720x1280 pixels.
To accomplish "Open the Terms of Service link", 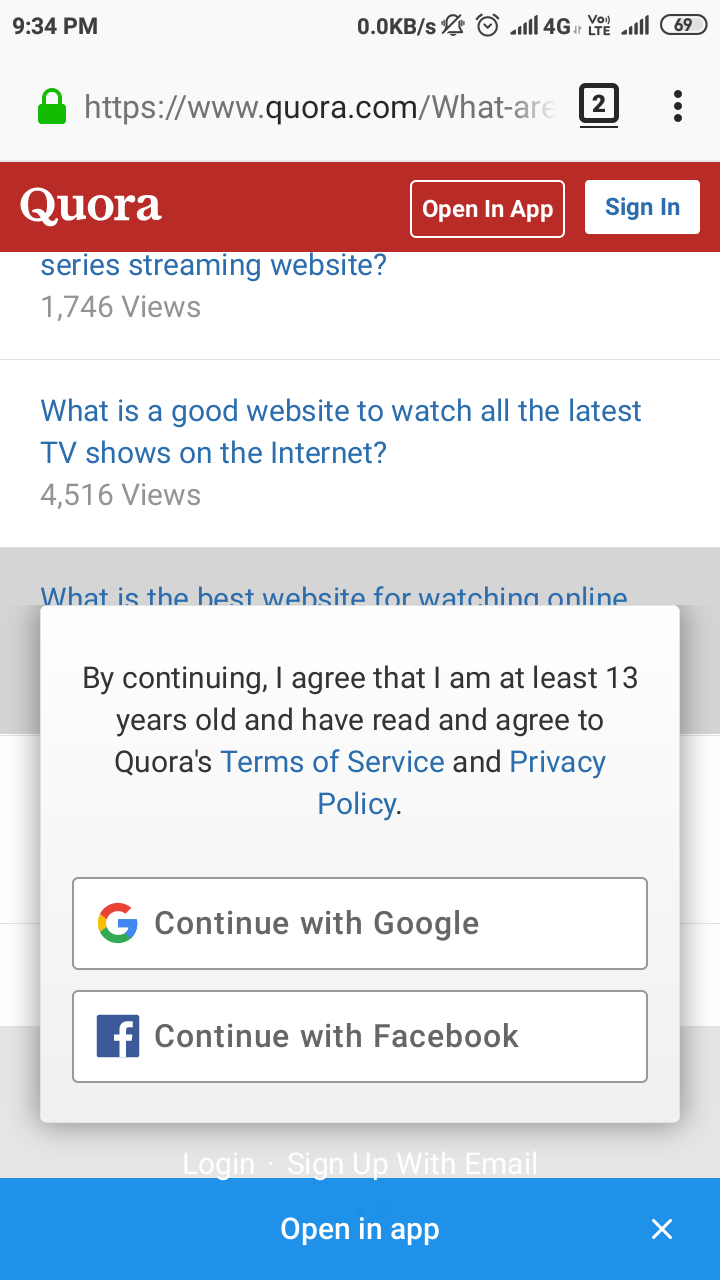I will point(332,762).
